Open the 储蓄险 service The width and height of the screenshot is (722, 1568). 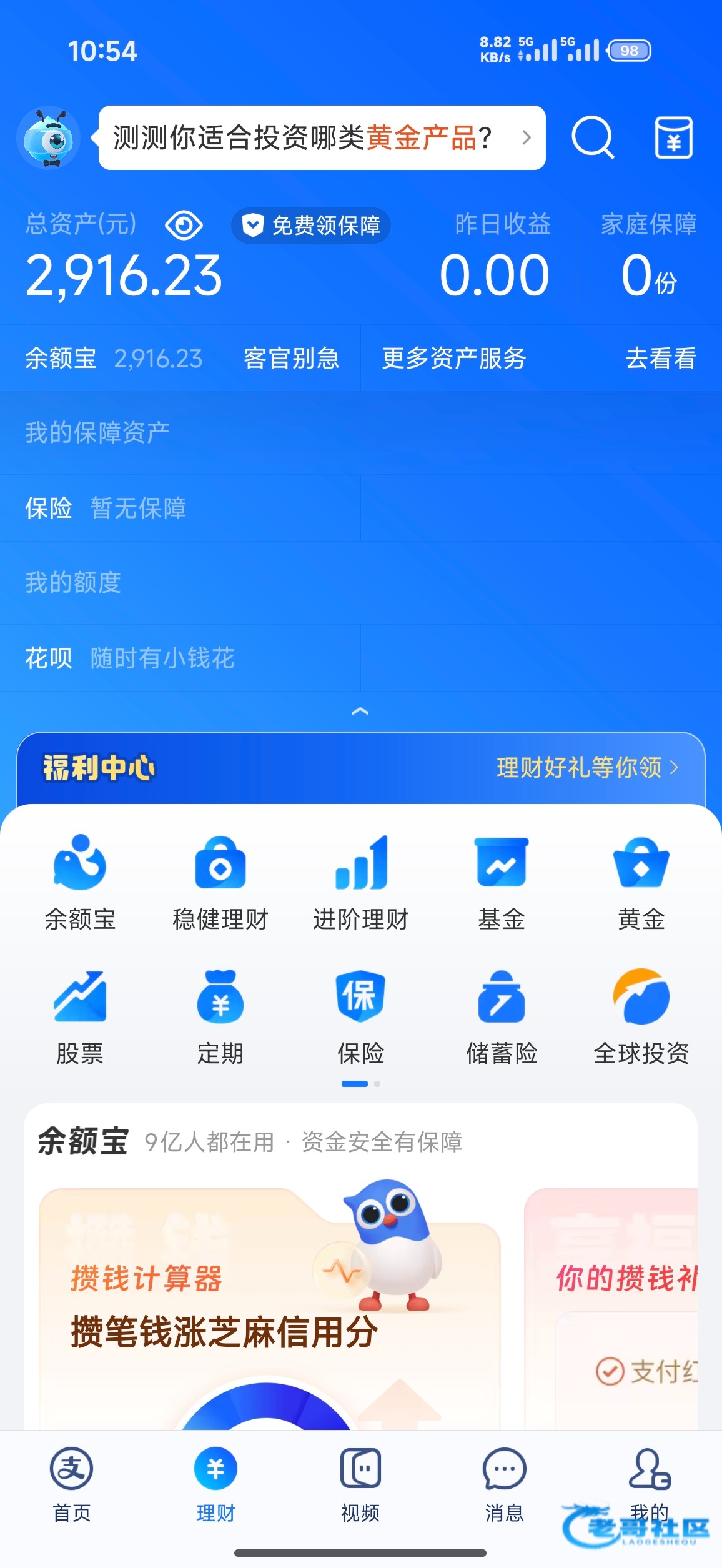click(x=501, y=1016)
